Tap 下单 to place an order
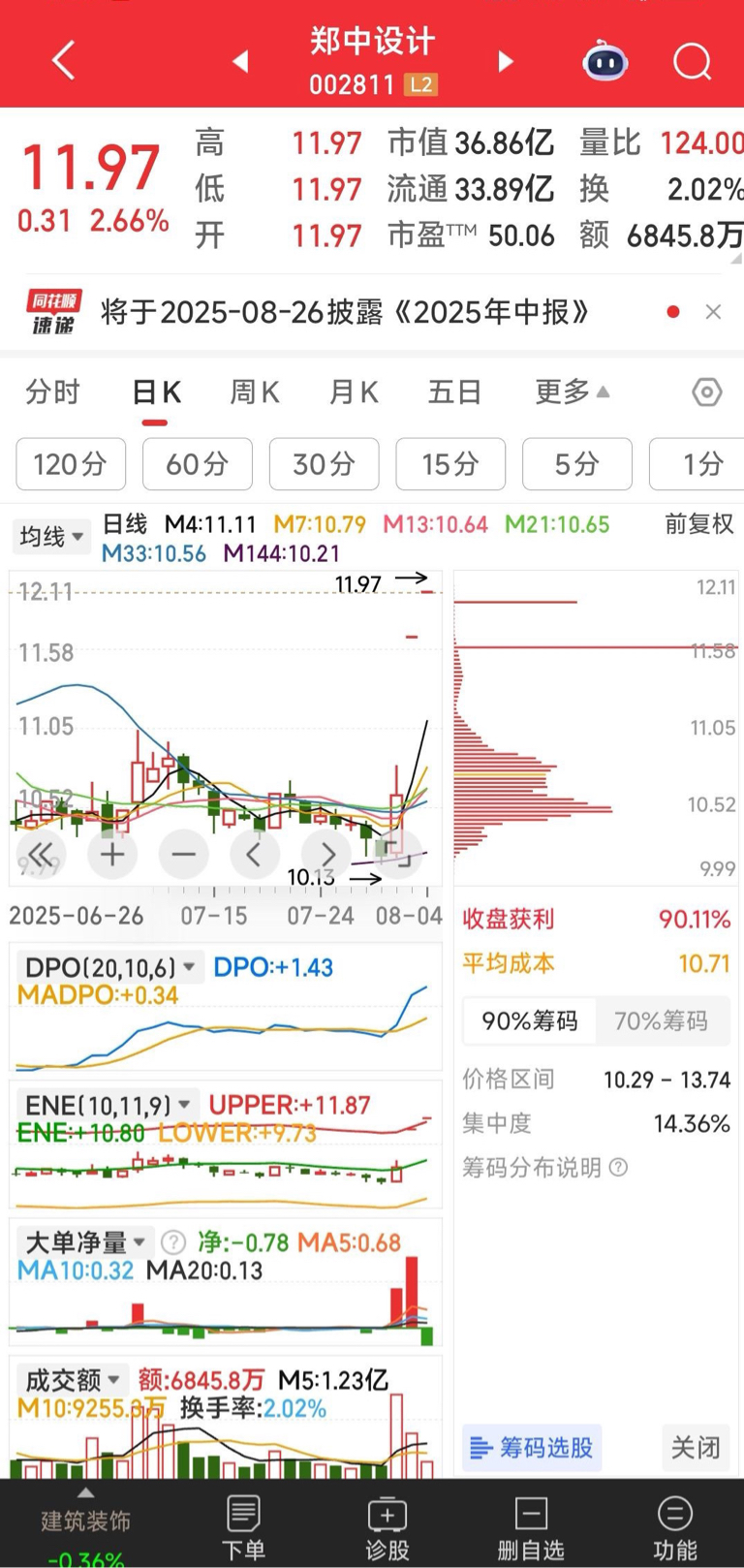 [x=243, y=1527]
